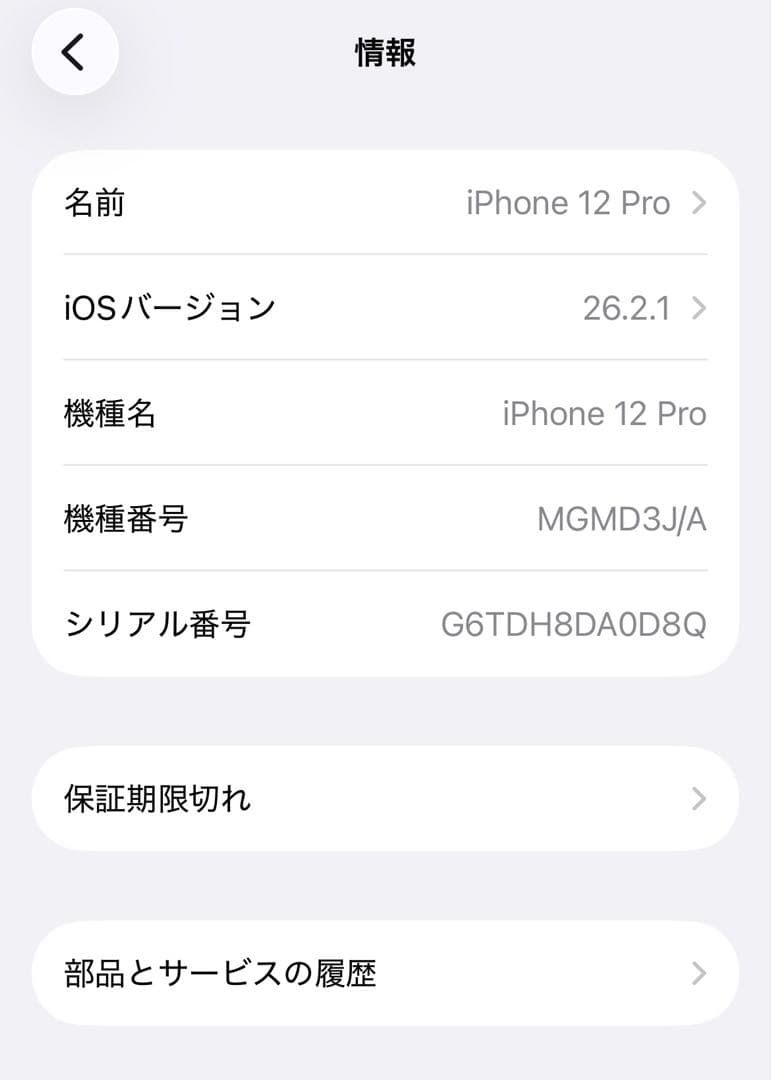Tap the 機種番号 row
Viewport: 771px width, 1080px height.
point(385,518)
